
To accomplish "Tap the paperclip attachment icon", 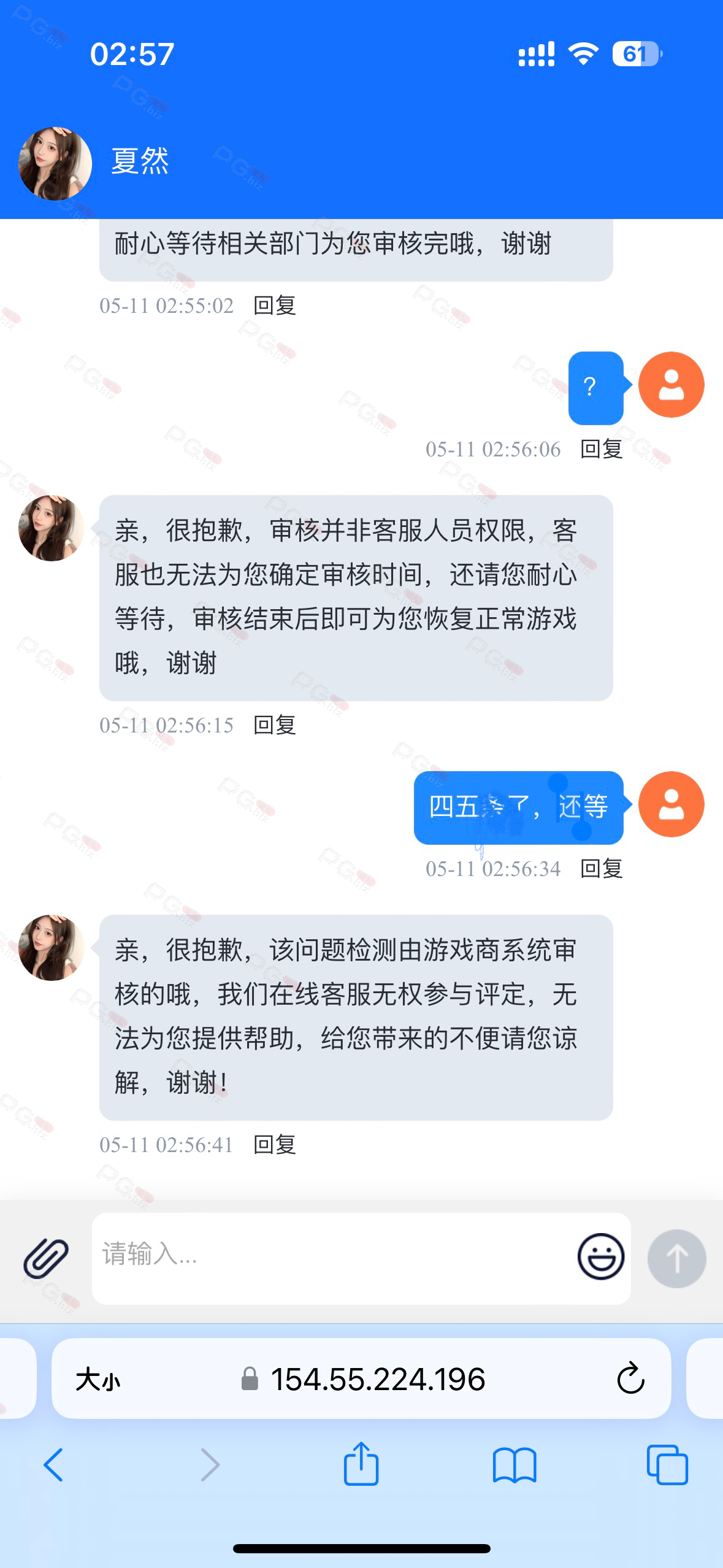I will coord(46,1258).
